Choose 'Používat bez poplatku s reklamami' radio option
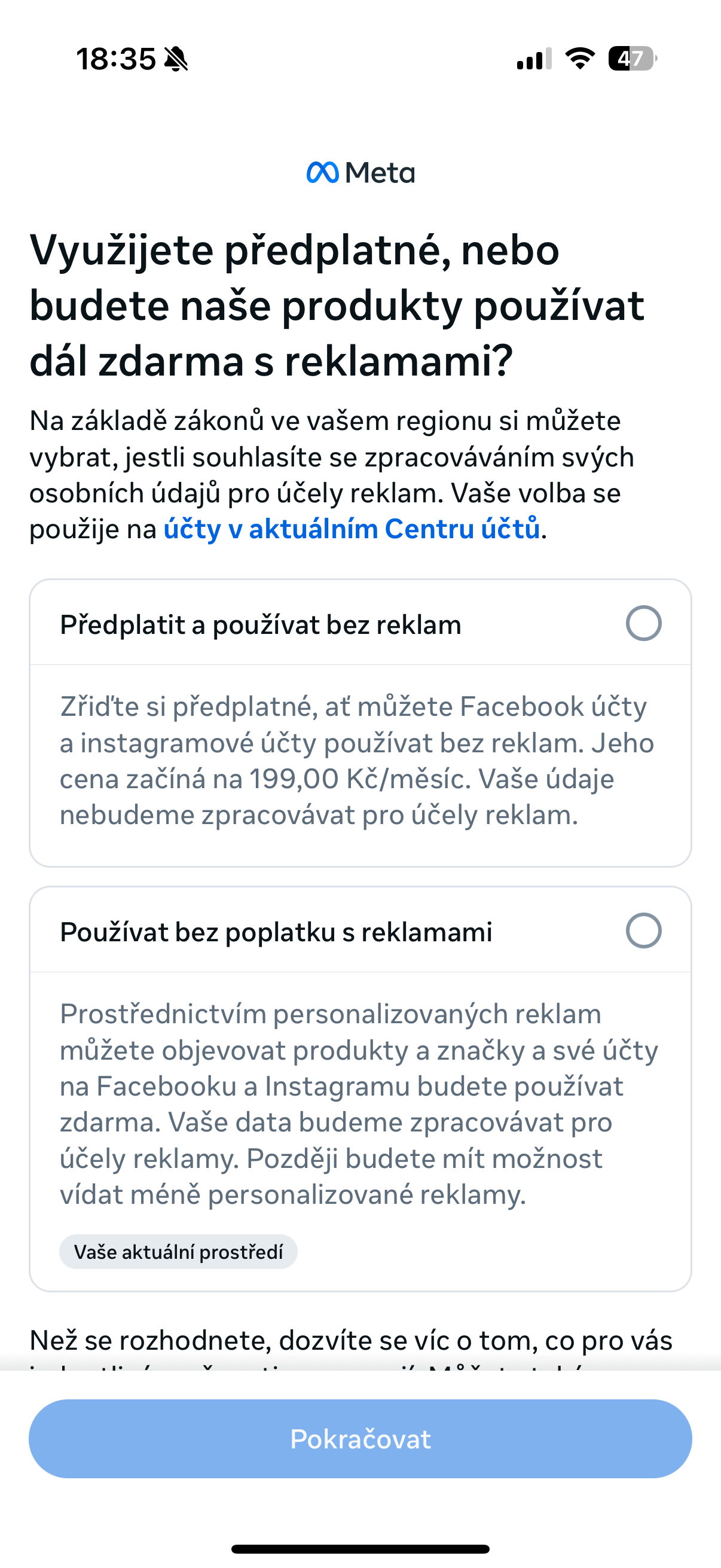 coord(643,931)
